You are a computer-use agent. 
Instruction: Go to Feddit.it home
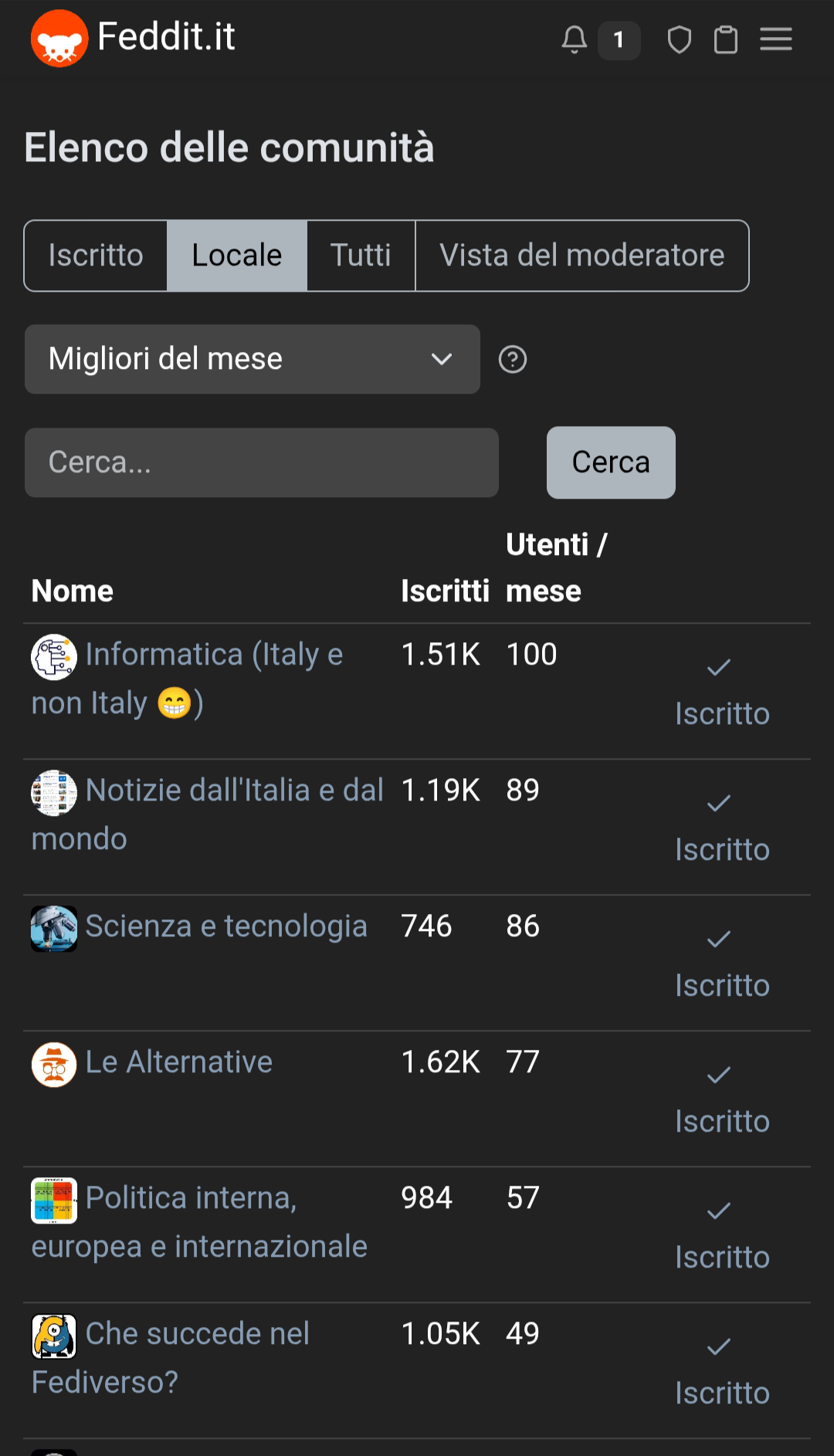(x=133, y=38)
